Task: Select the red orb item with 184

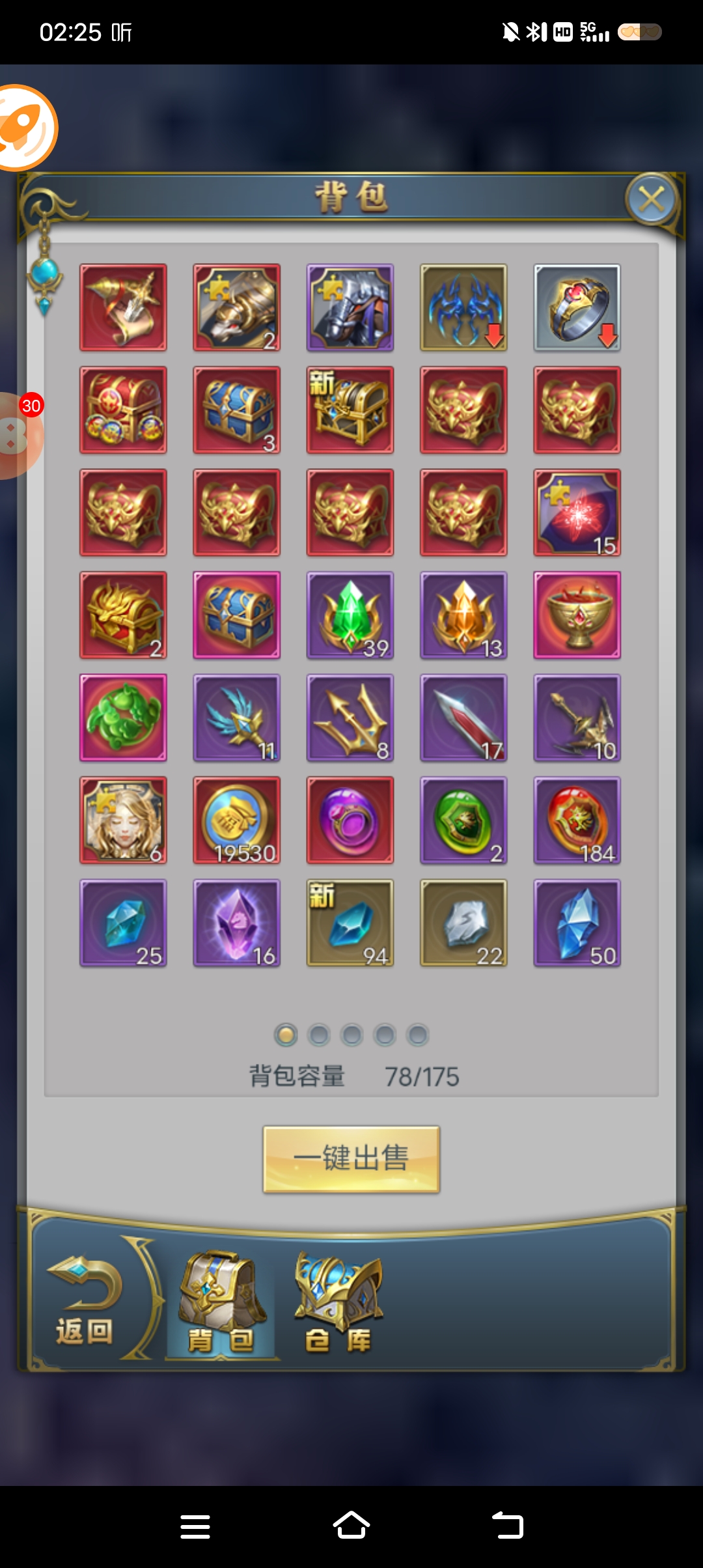Action: pyautogui.click(x=577, y=820)
